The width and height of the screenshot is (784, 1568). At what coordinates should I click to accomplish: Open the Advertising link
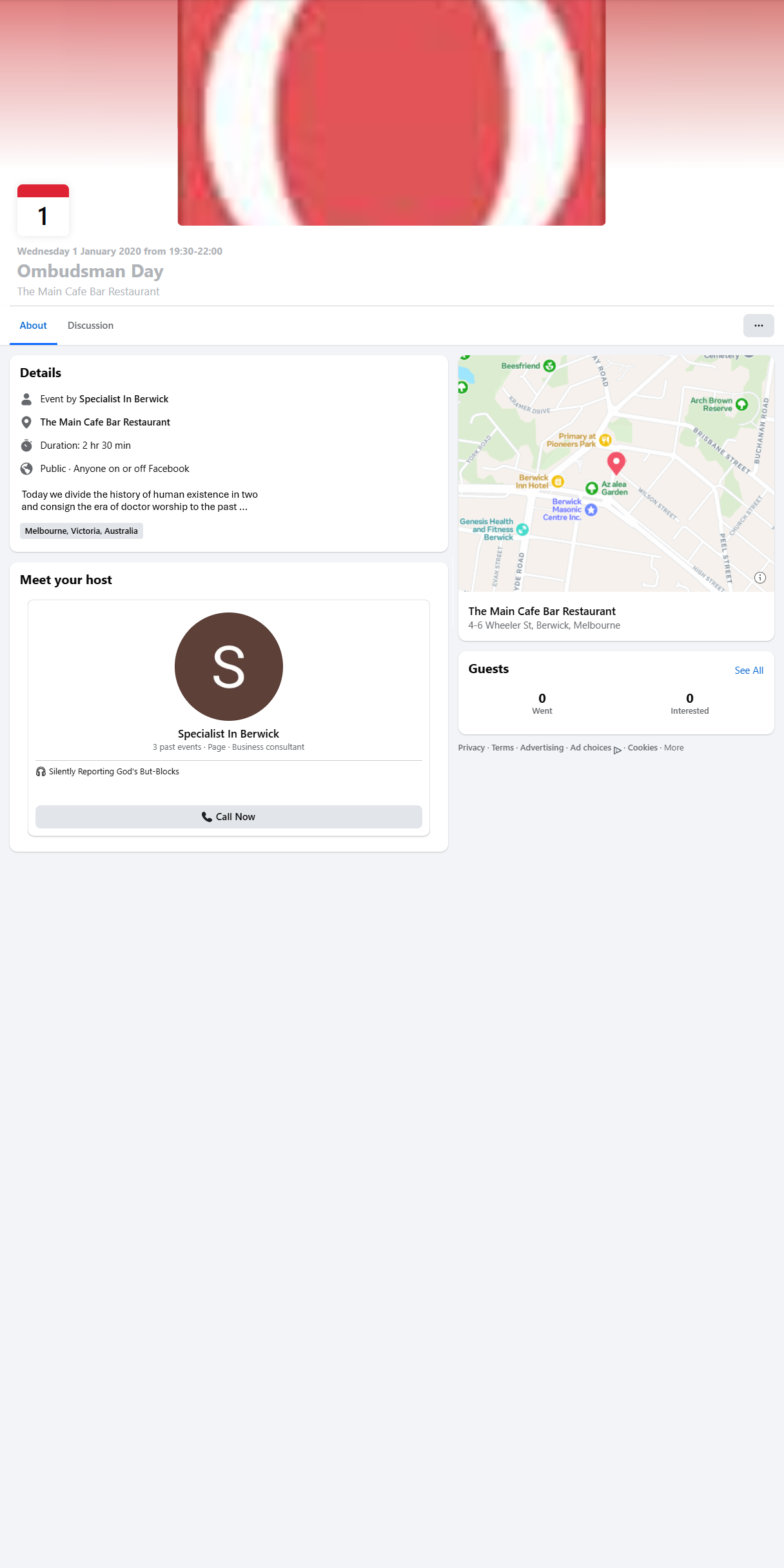pyautogui.click(x=542, y=748)
